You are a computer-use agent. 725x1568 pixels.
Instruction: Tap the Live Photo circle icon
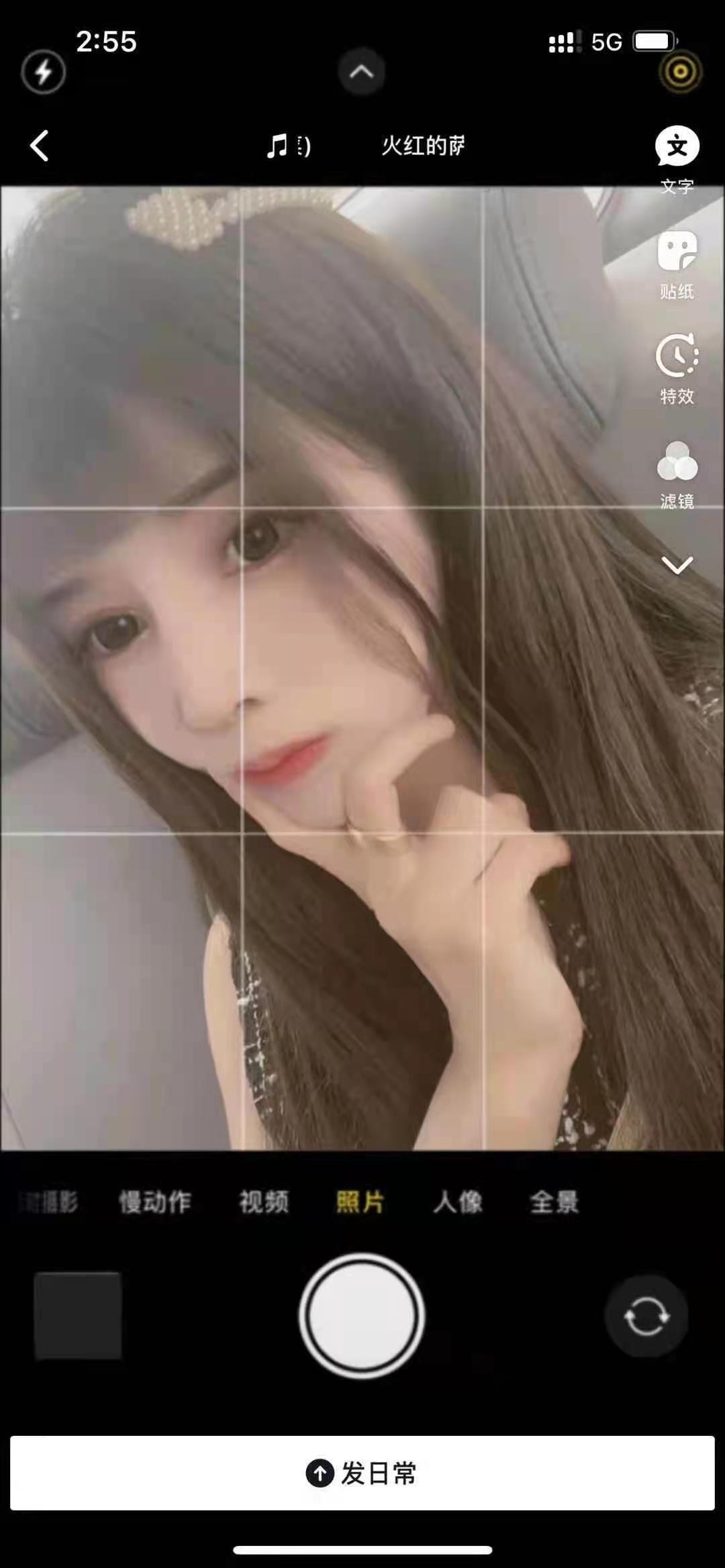coord(680,72)
